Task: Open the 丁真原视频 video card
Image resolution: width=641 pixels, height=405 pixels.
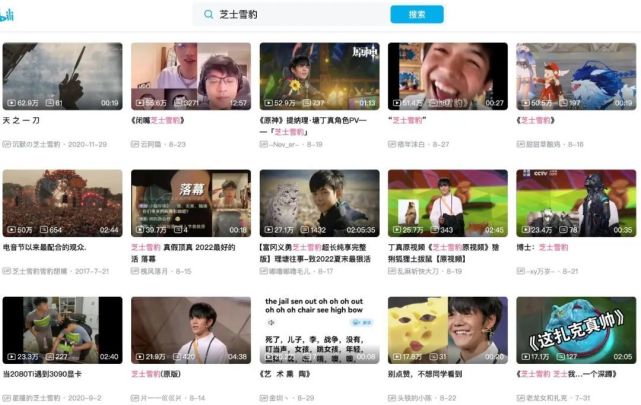Action: click(447, 203)
